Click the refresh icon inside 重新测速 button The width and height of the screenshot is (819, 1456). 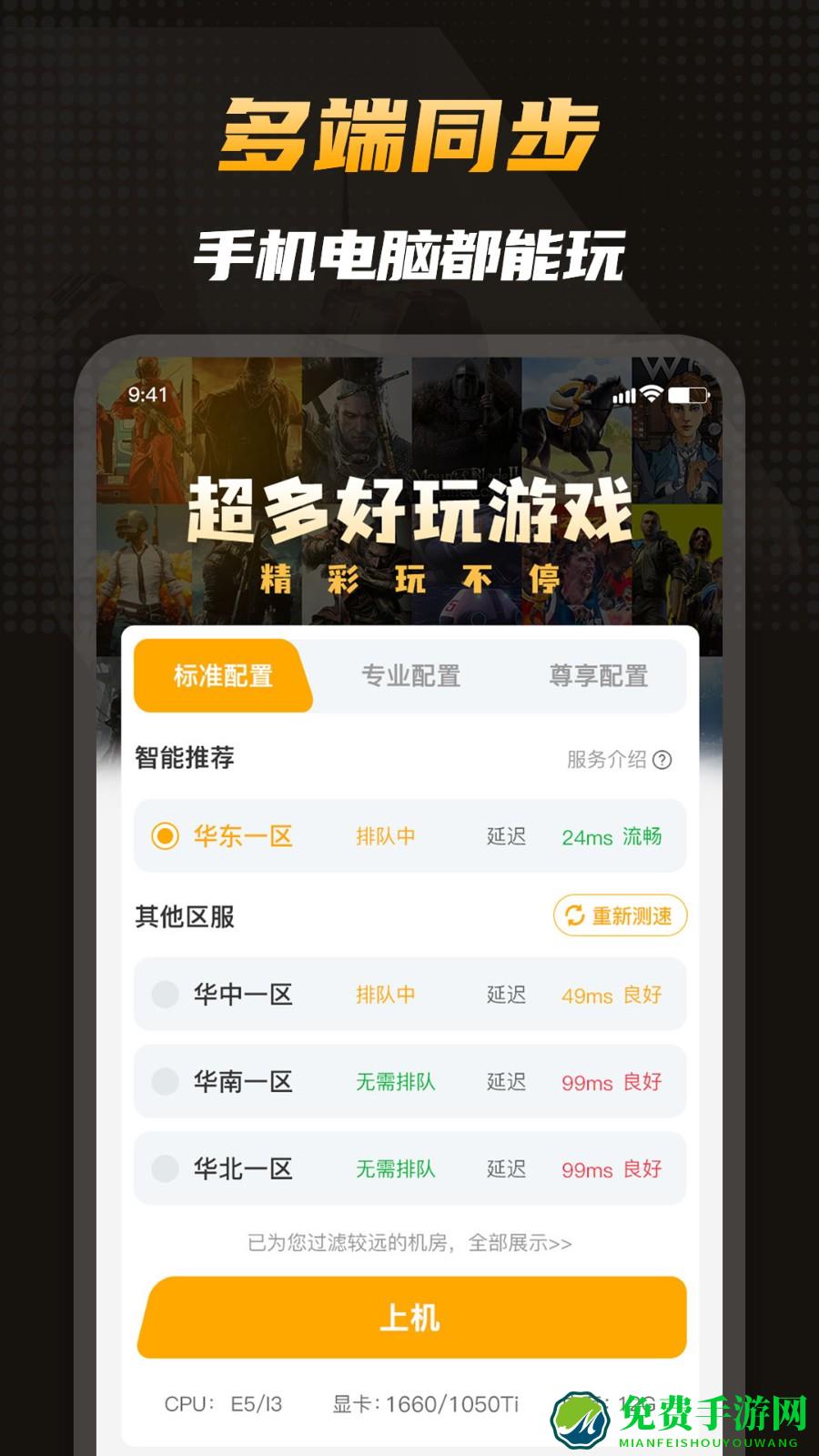tap(573, 916)
